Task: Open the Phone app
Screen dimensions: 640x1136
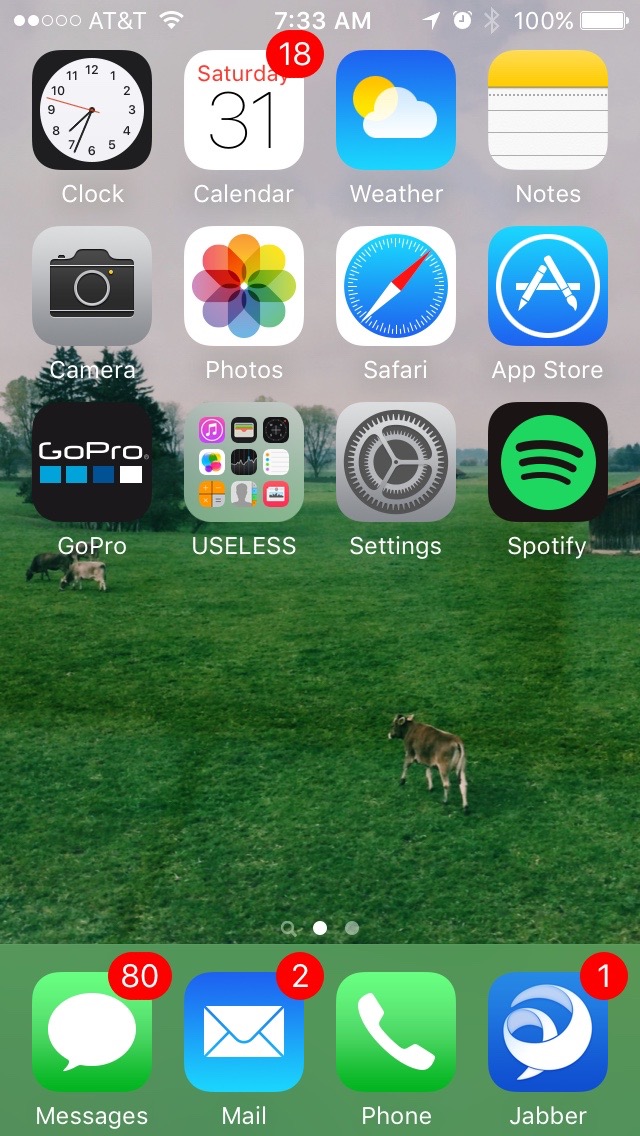Action: (396, 1032)
